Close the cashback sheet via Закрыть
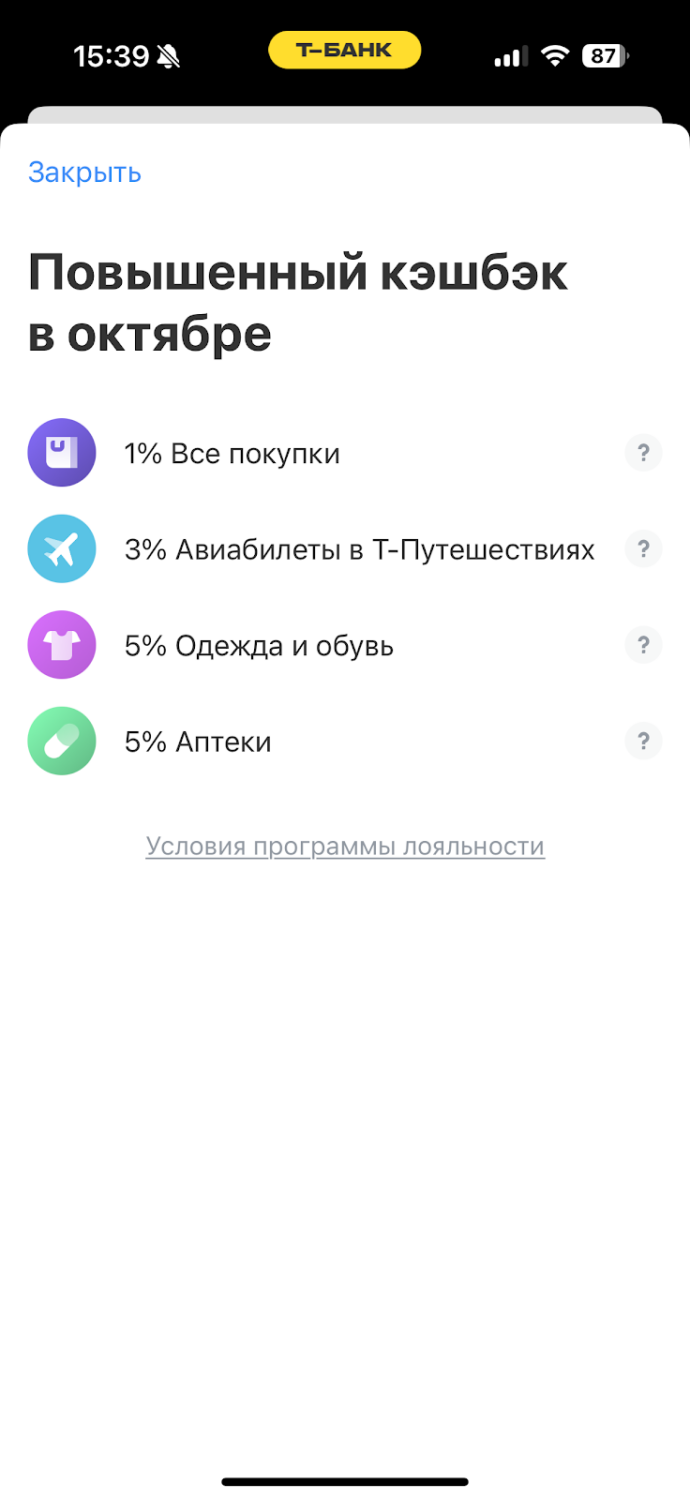 (x=85, y=173)
